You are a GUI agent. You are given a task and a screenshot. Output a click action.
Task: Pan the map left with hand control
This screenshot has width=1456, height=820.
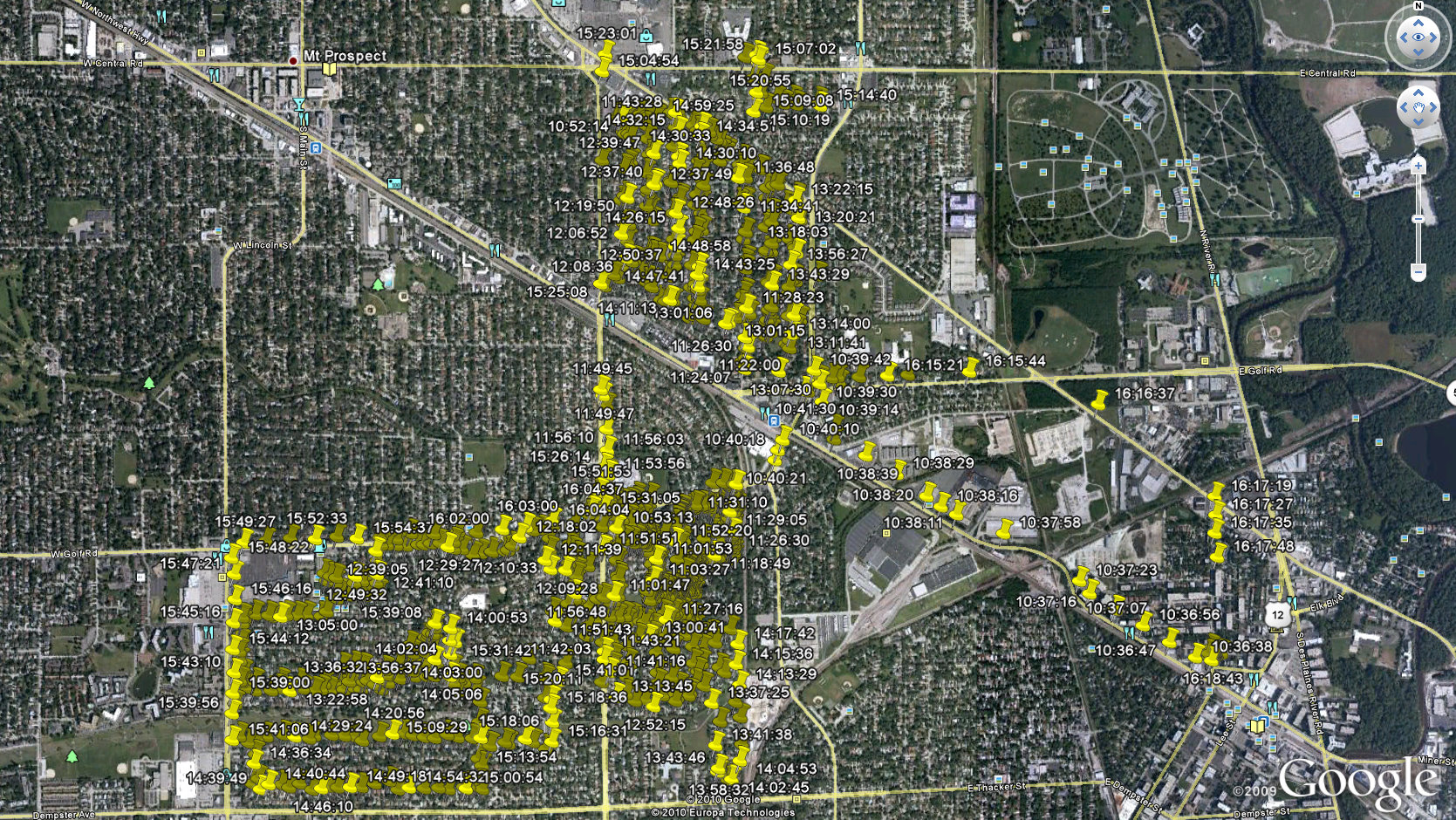(x=1403, y=107)
